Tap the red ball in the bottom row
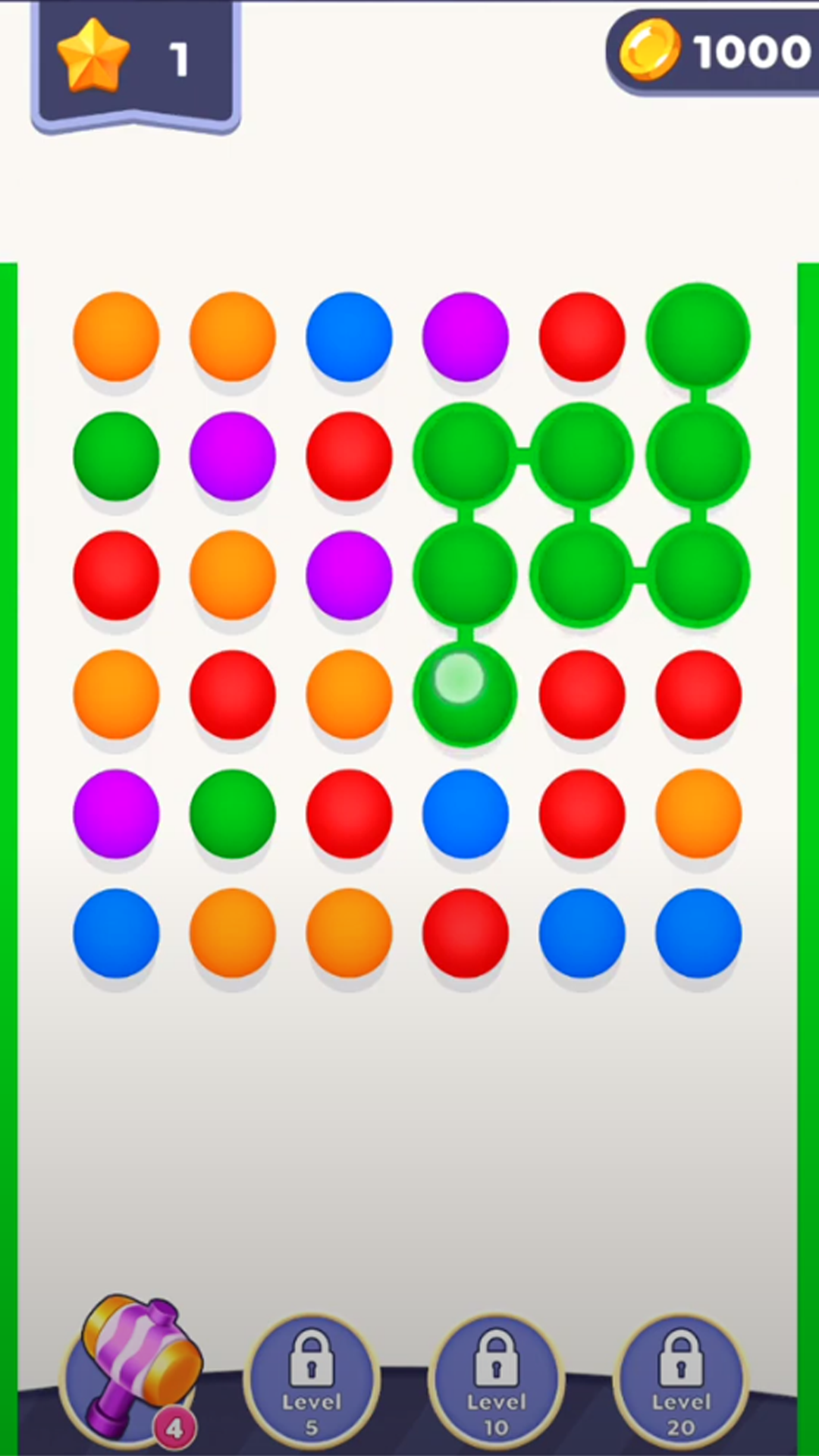819x1456 pixels. (466, 932)
